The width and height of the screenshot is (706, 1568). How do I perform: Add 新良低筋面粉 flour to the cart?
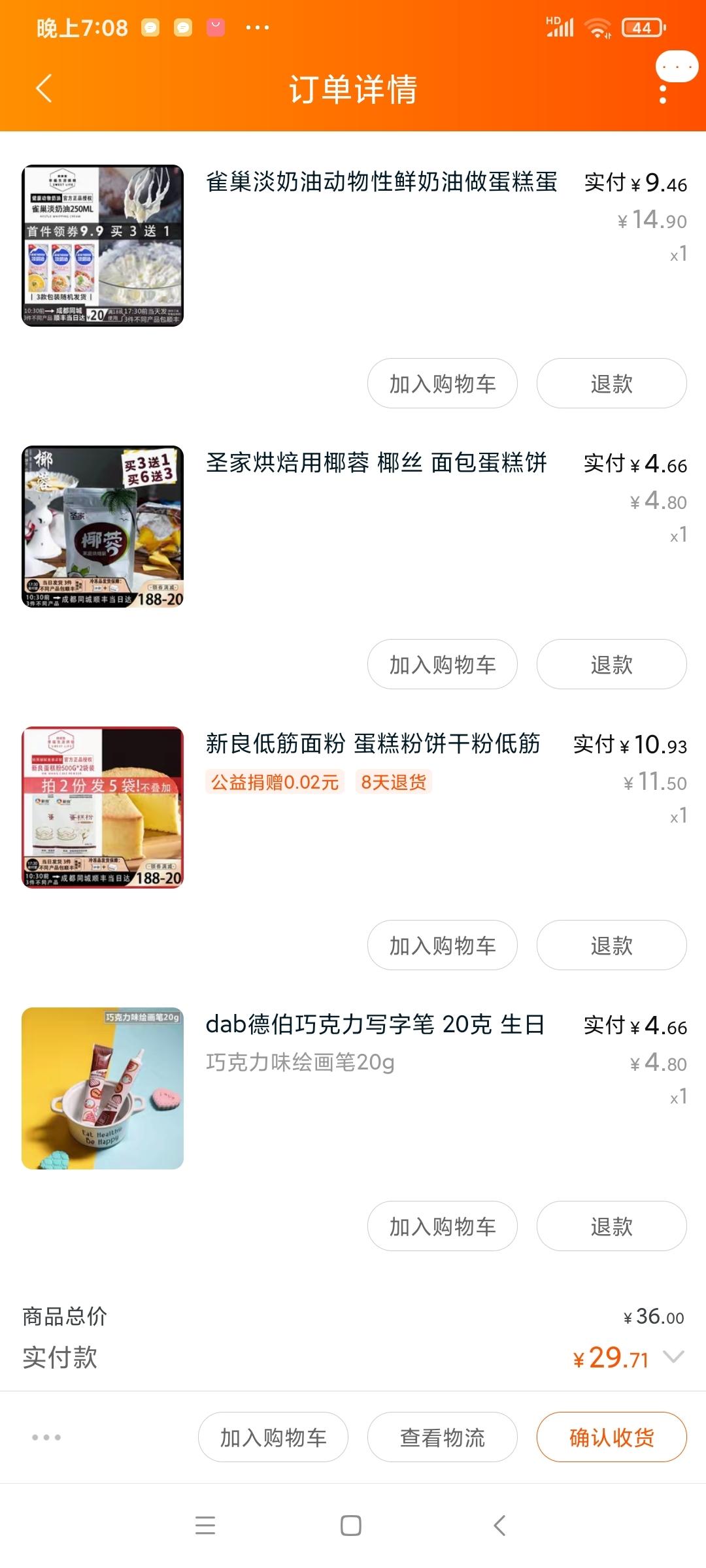click(442, 945)
